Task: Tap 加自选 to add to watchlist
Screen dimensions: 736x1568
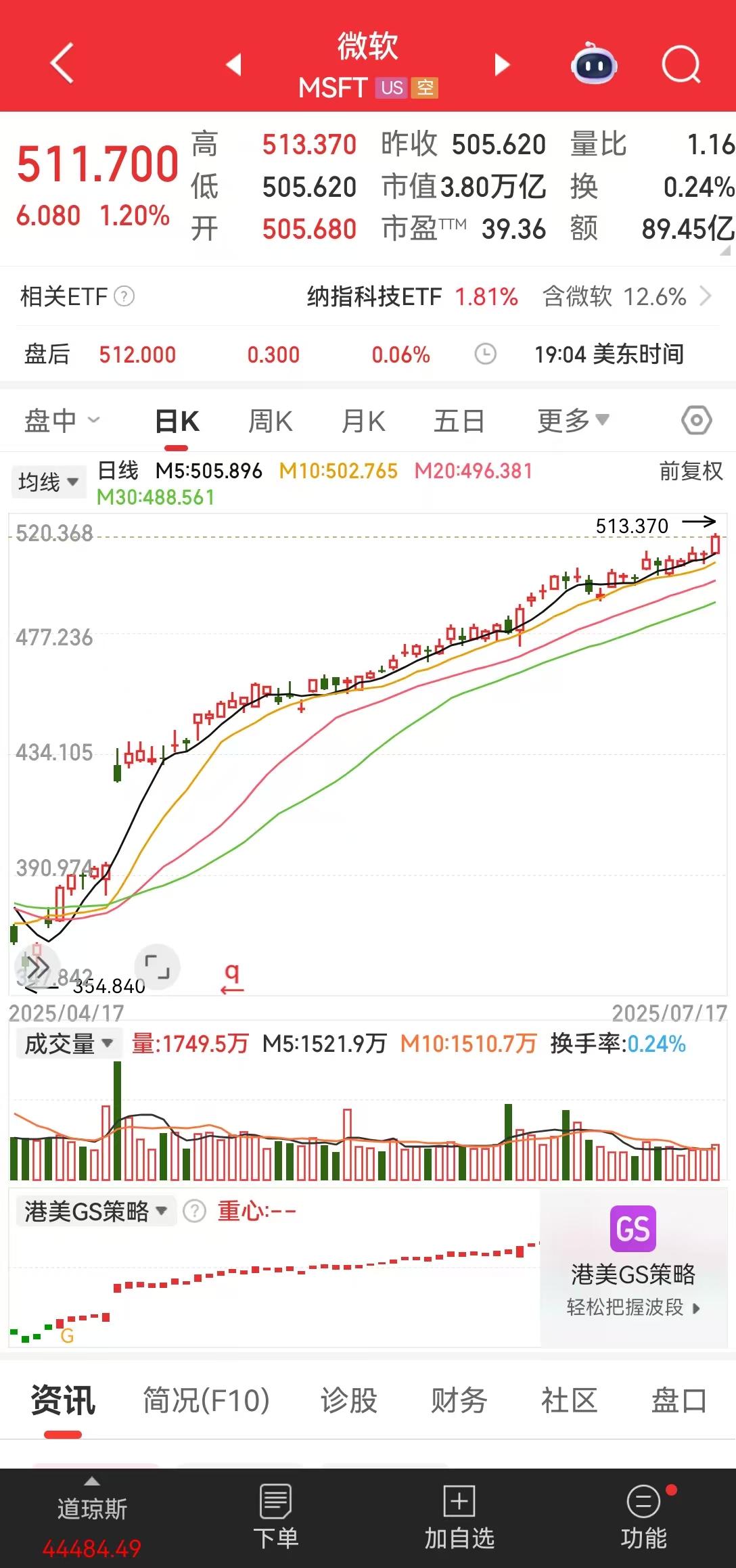Action: point(459,1508)
